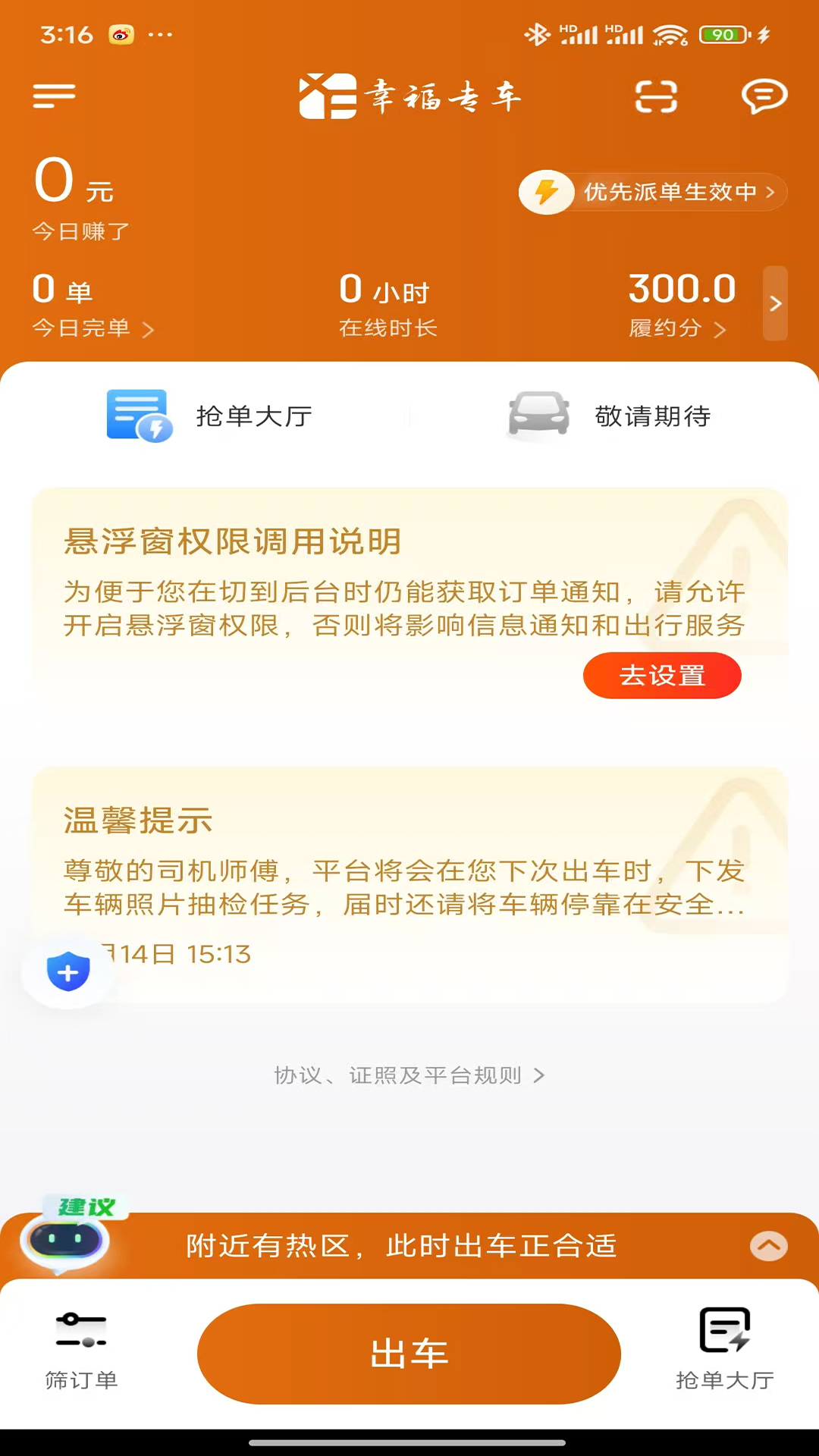Start working with the 出车 button
The image size is (819, 1456).
pos(409,1354)
